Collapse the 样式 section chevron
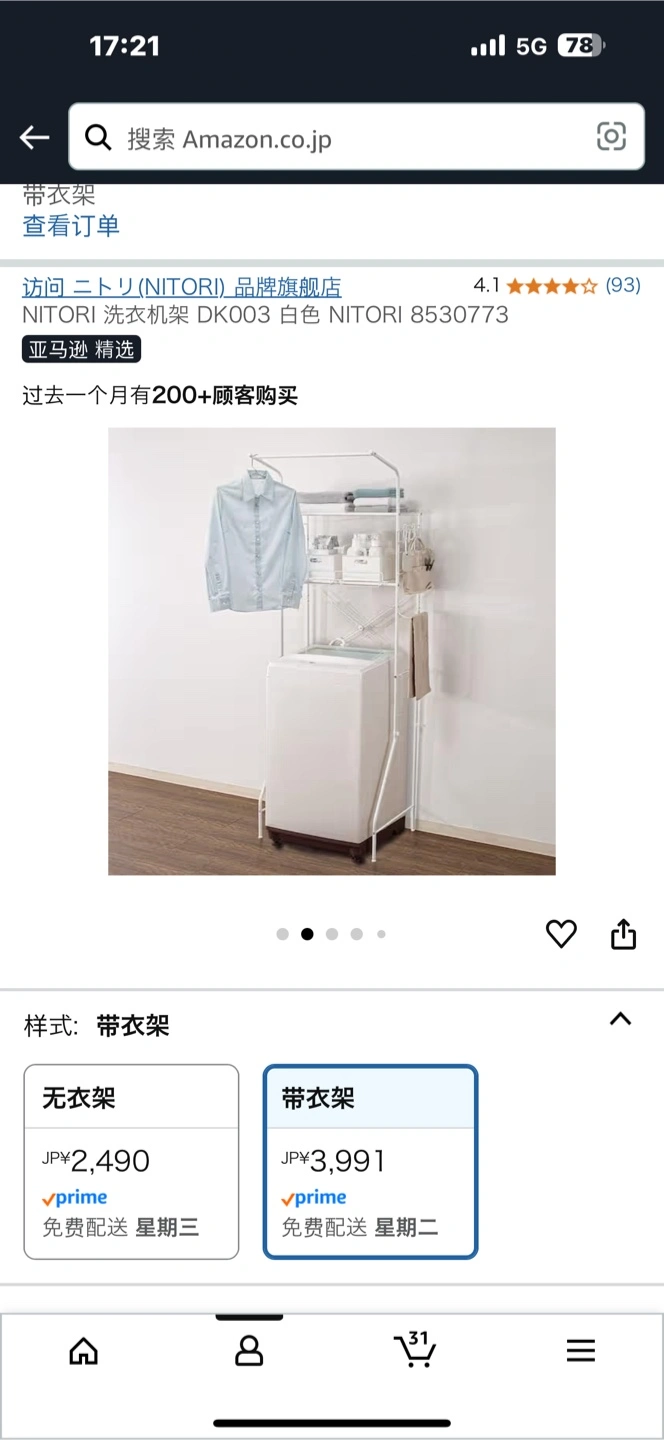The height and width of the screenshot is (1440, 664). click(620, 1020)
